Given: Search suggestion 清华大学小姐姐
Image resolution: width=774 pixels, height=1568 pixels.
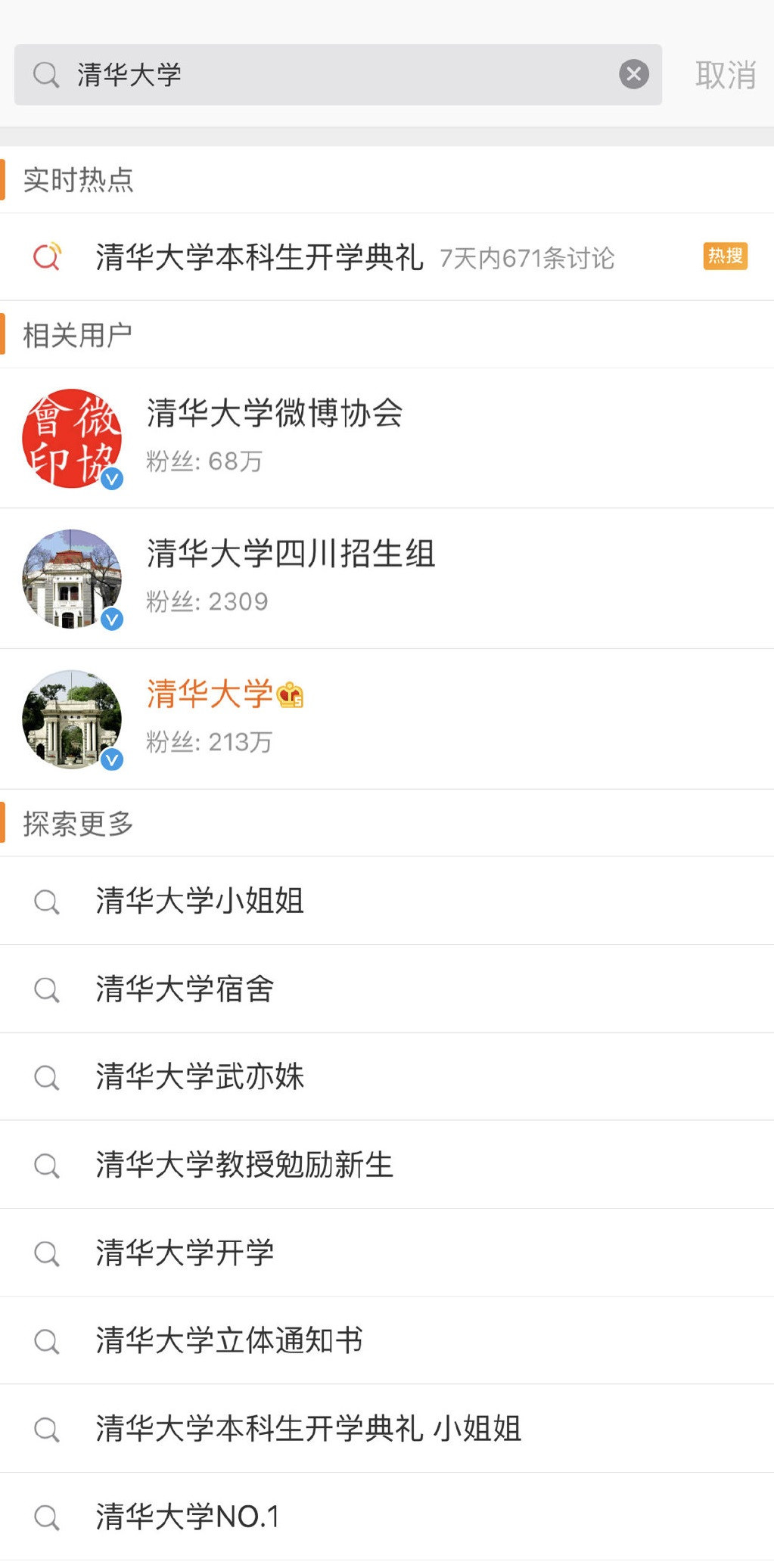Looking at the screenshot, I should [x=200, y=901].
